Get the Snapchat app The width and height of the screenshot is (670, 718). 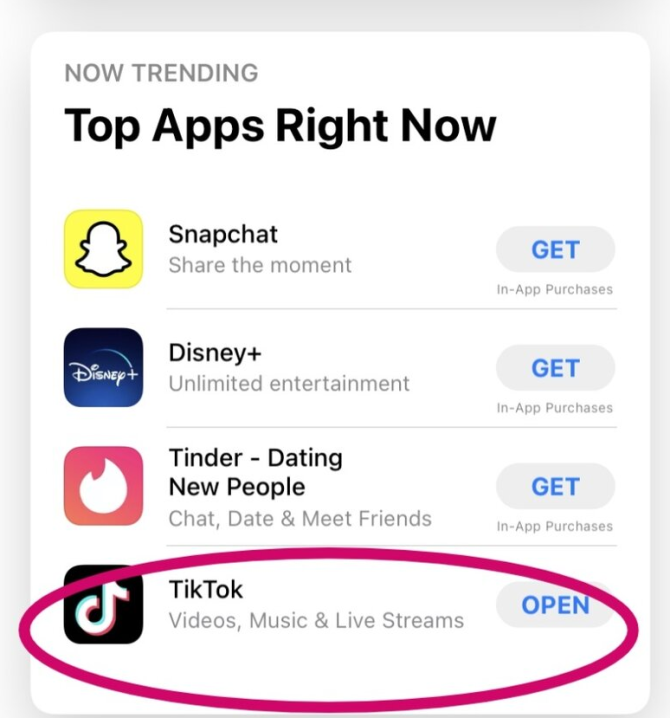[555, 250]
